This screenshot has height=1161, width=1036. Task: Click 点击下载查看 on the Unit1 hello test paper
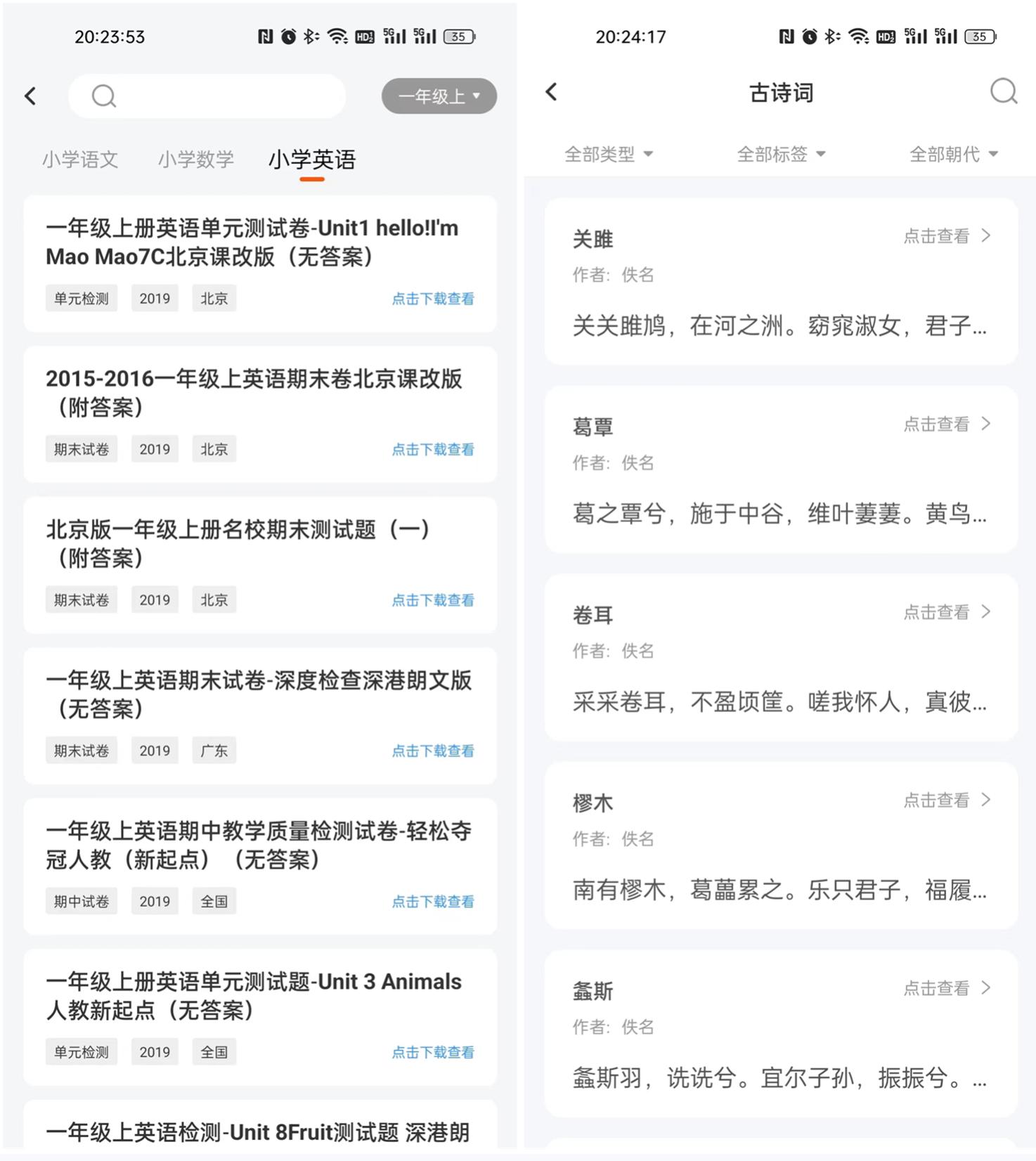[x=432, y=298]
